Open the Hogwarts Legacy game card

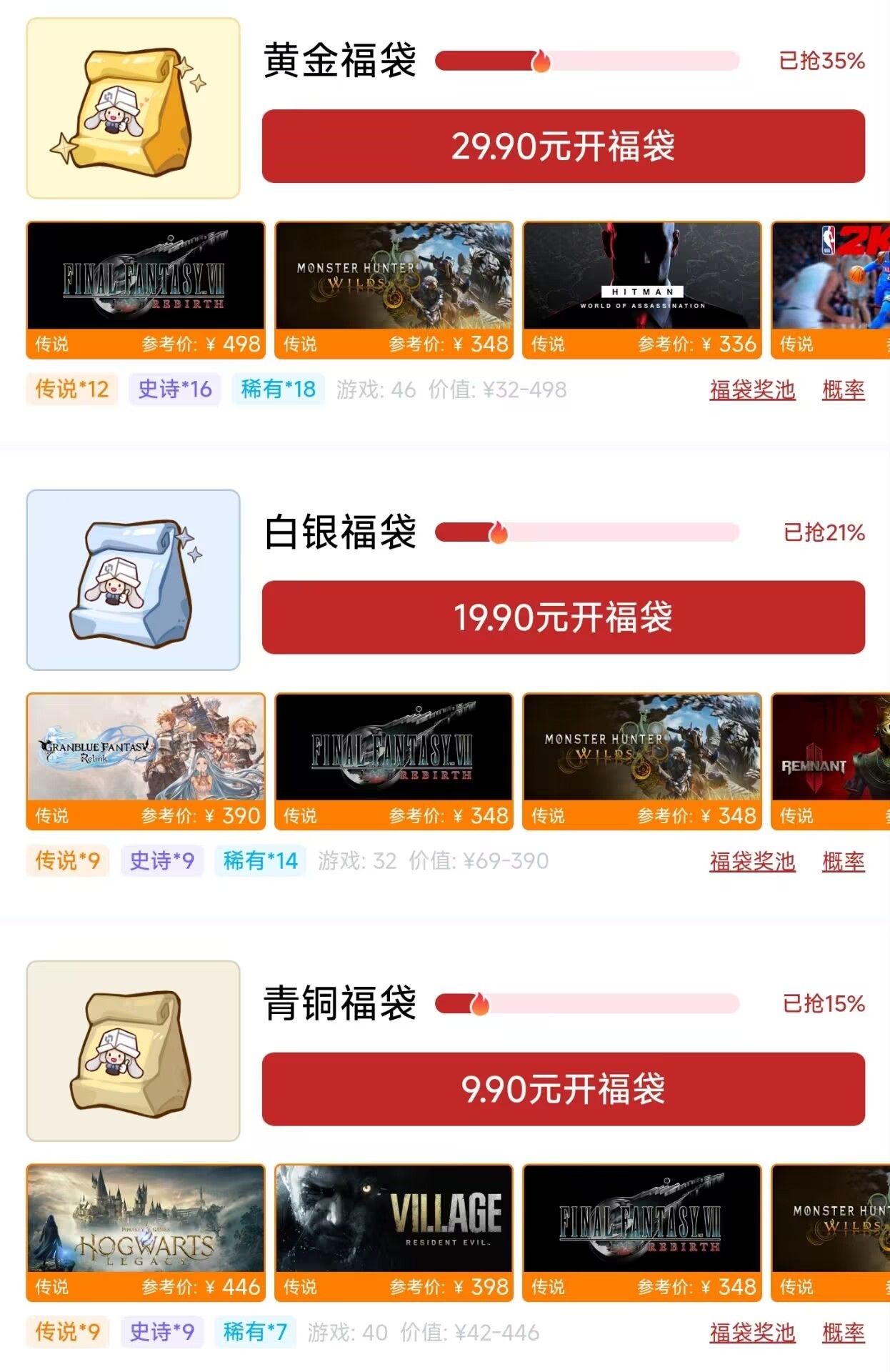(x=146, y=1232)
